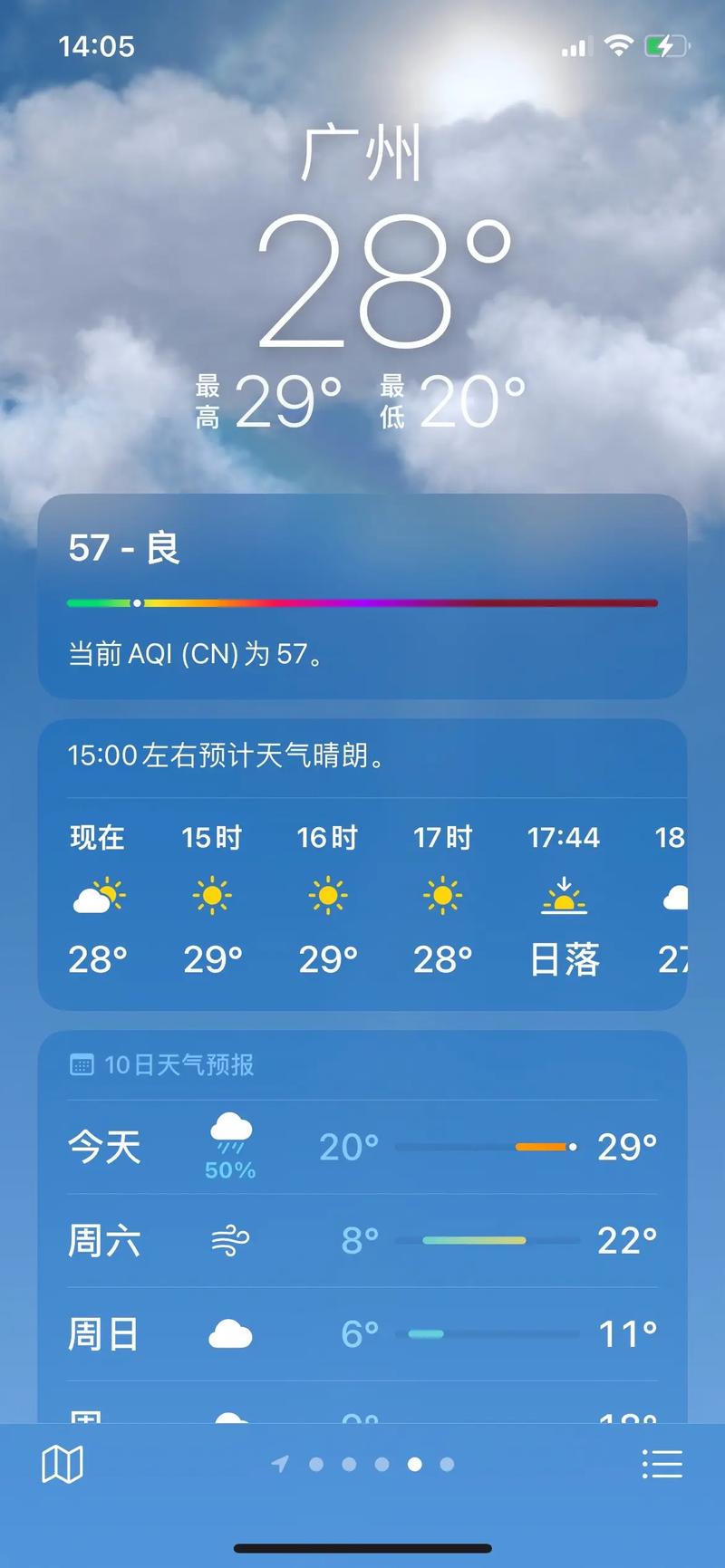
Task: Tap the sun icon under 15时
Action: (x=213, y=895)
